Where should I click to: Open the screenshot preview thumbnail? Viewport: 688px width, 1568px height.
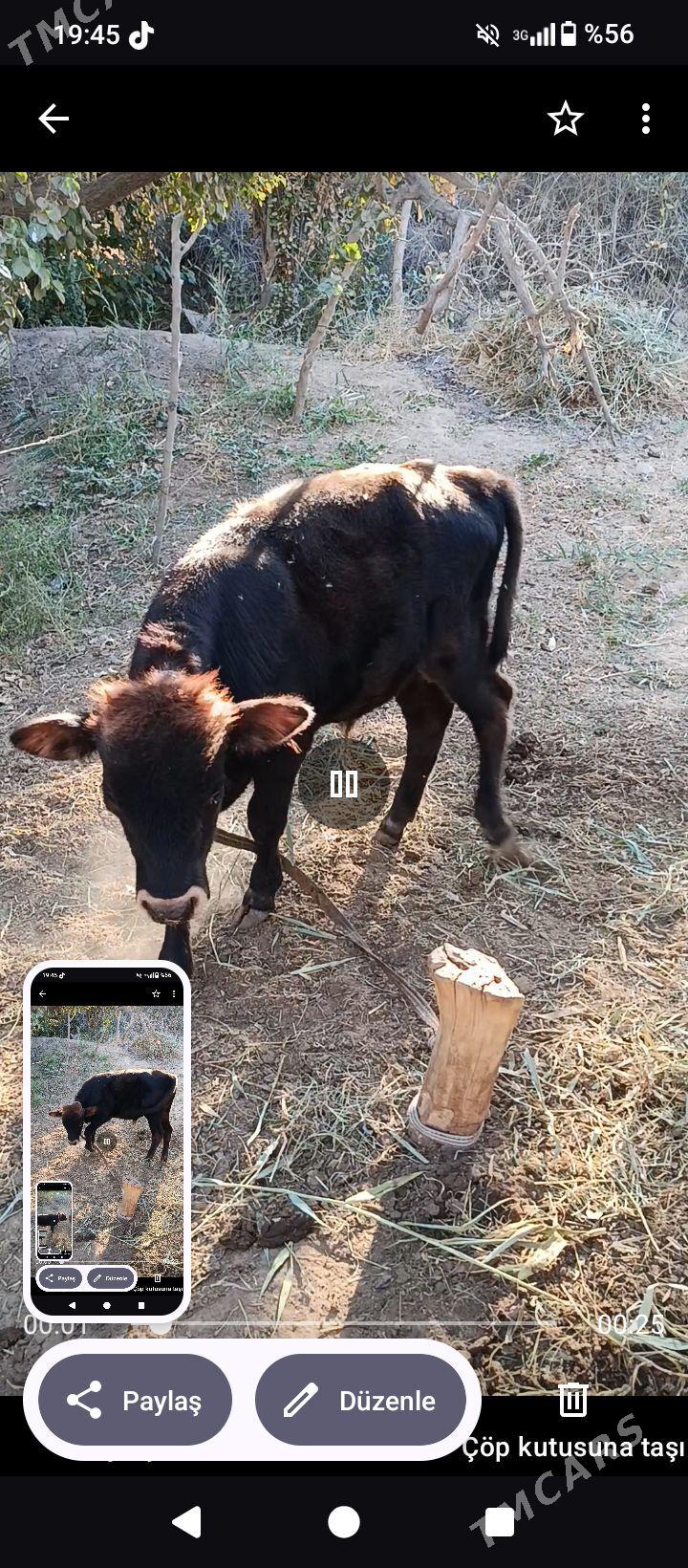tap(107, 1138)
